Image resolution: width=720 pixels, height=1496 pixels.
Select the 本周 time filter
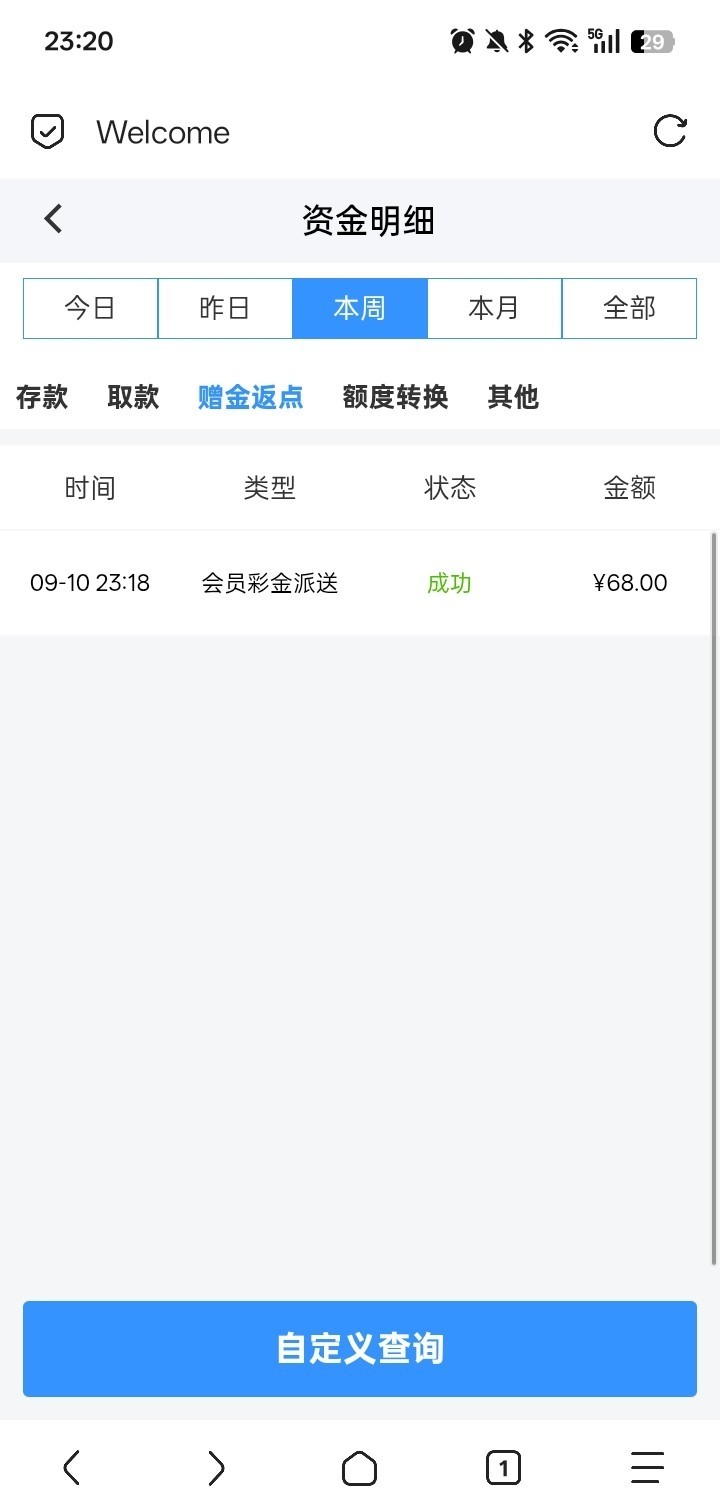pyautogui.click(x=360, y=308)
